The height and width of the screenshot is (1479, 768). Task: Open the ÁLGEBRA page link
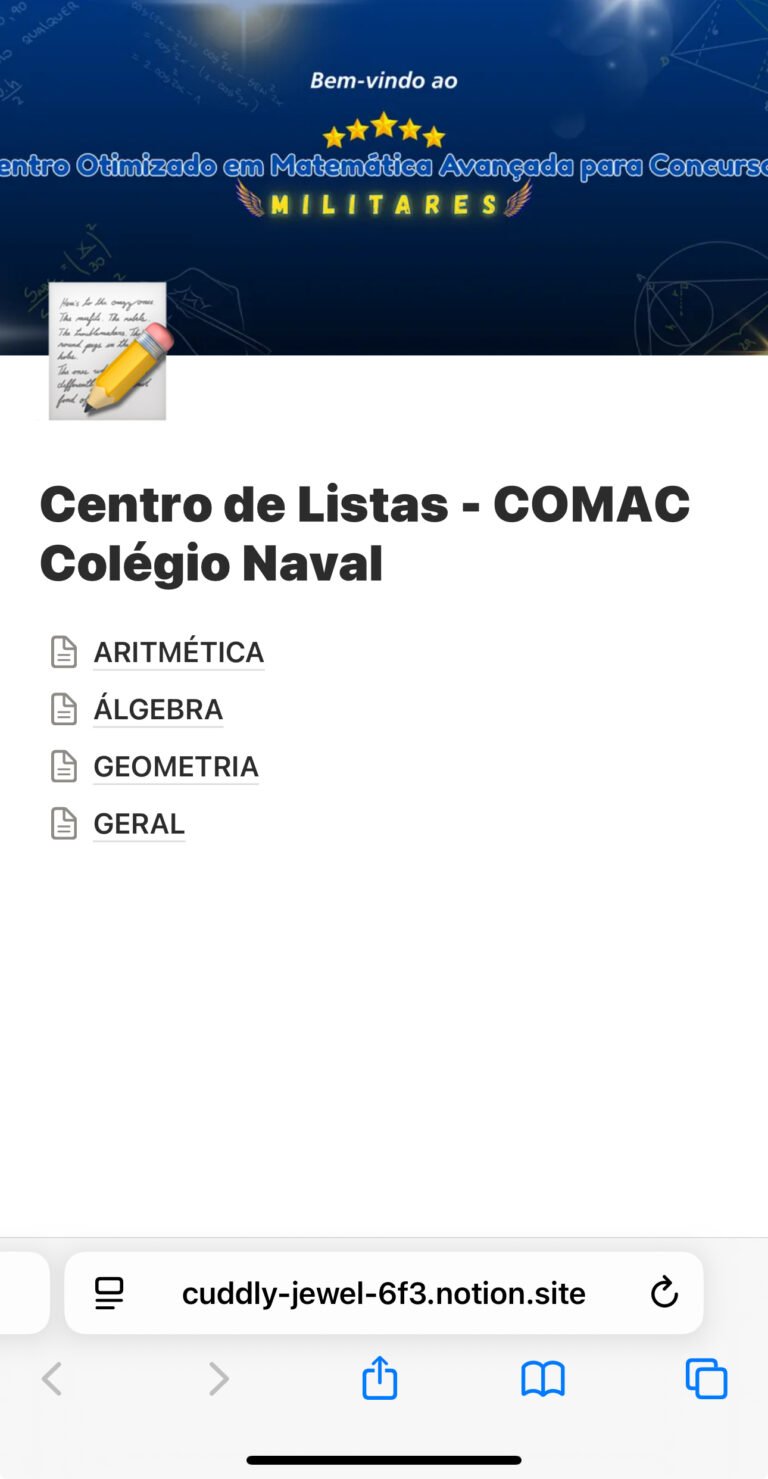pyautogui.click(x=158, y=709)
